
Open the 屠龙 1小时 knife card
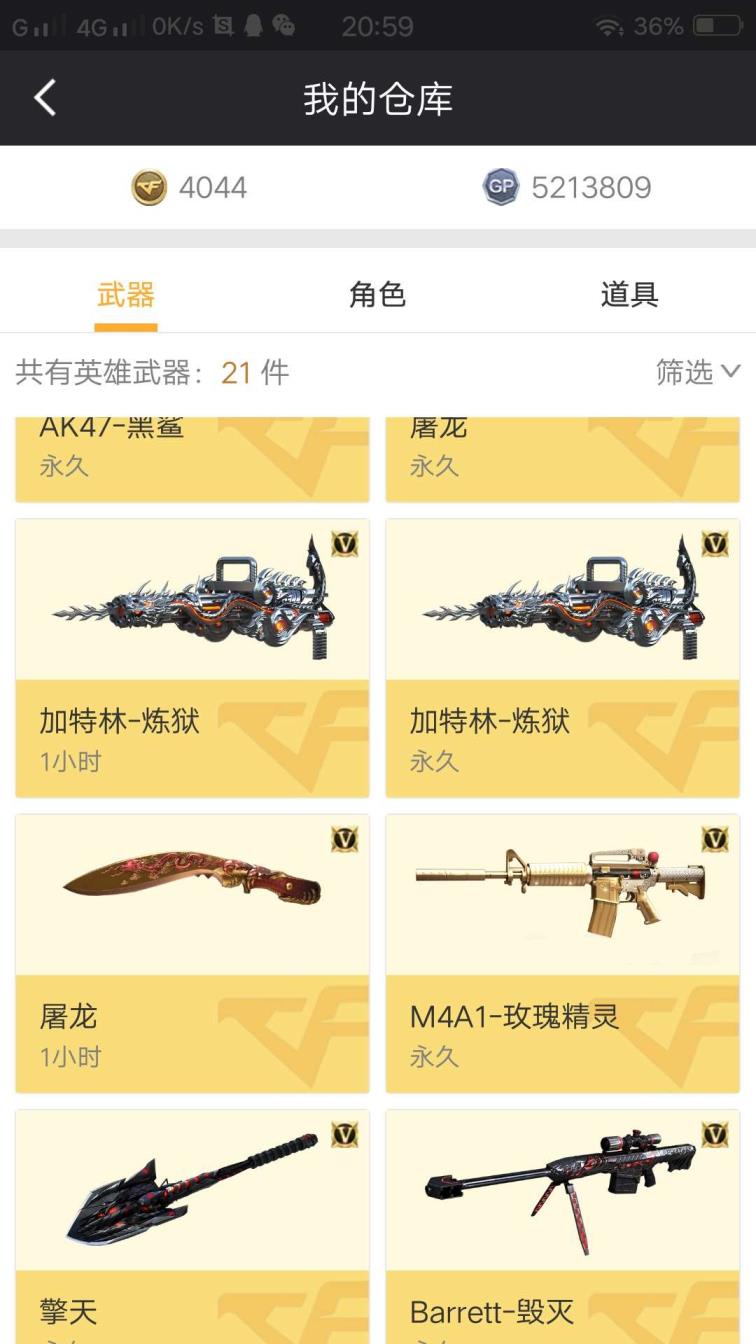(192, 952)
